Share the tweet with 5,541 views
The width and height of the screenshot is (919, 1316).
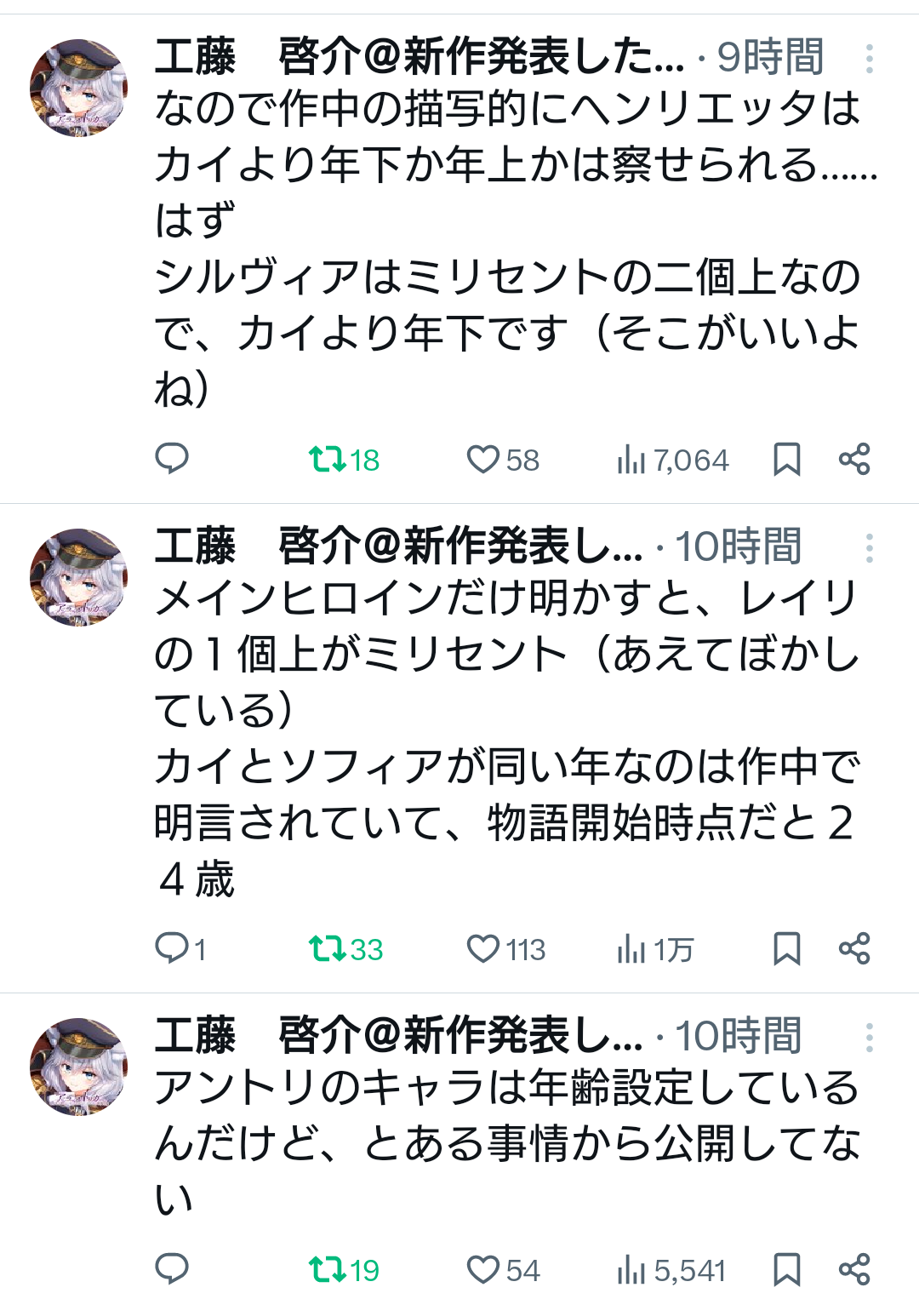854,1269
